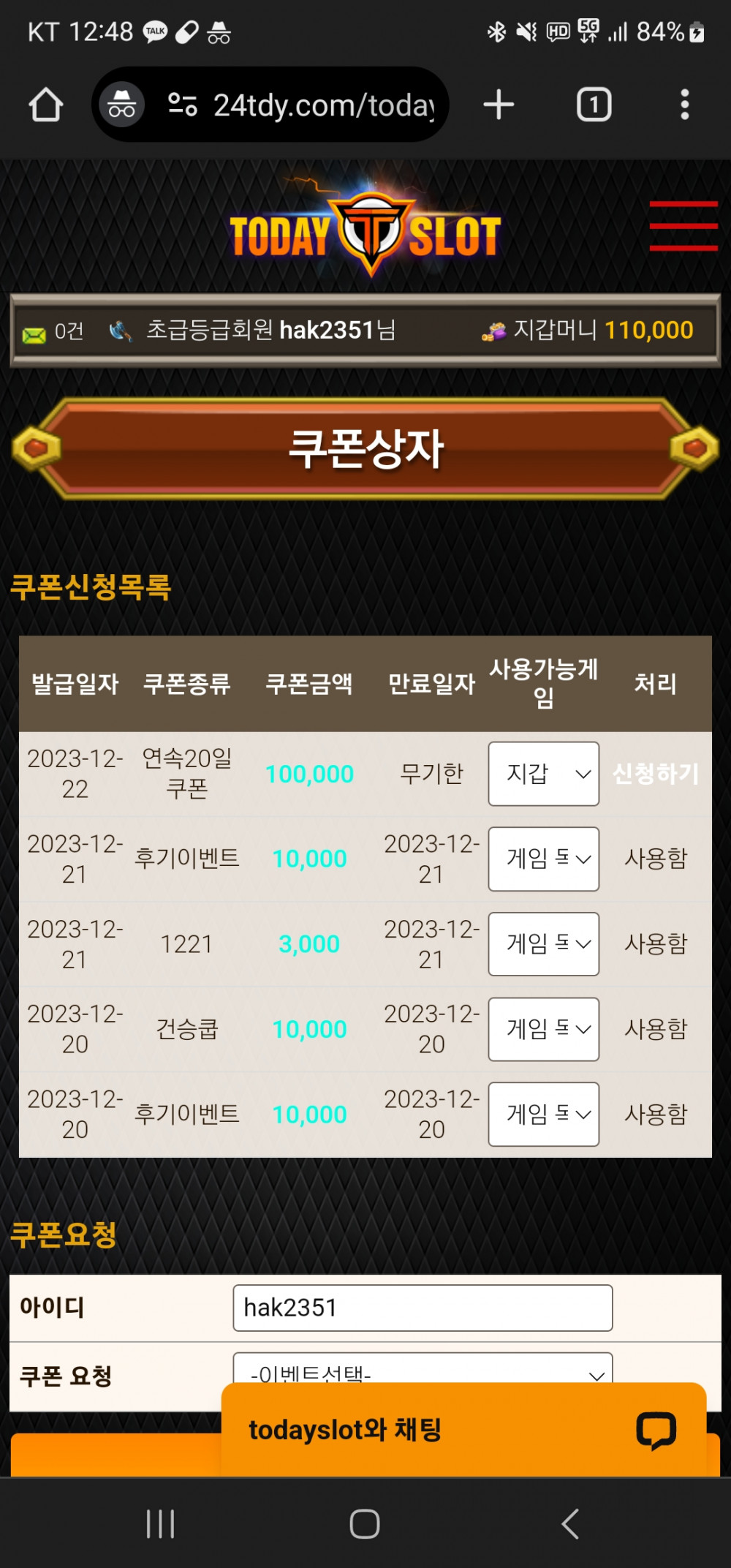Open the browser home page
Viewport: 731px width, 1568px height.
[45, 105]
